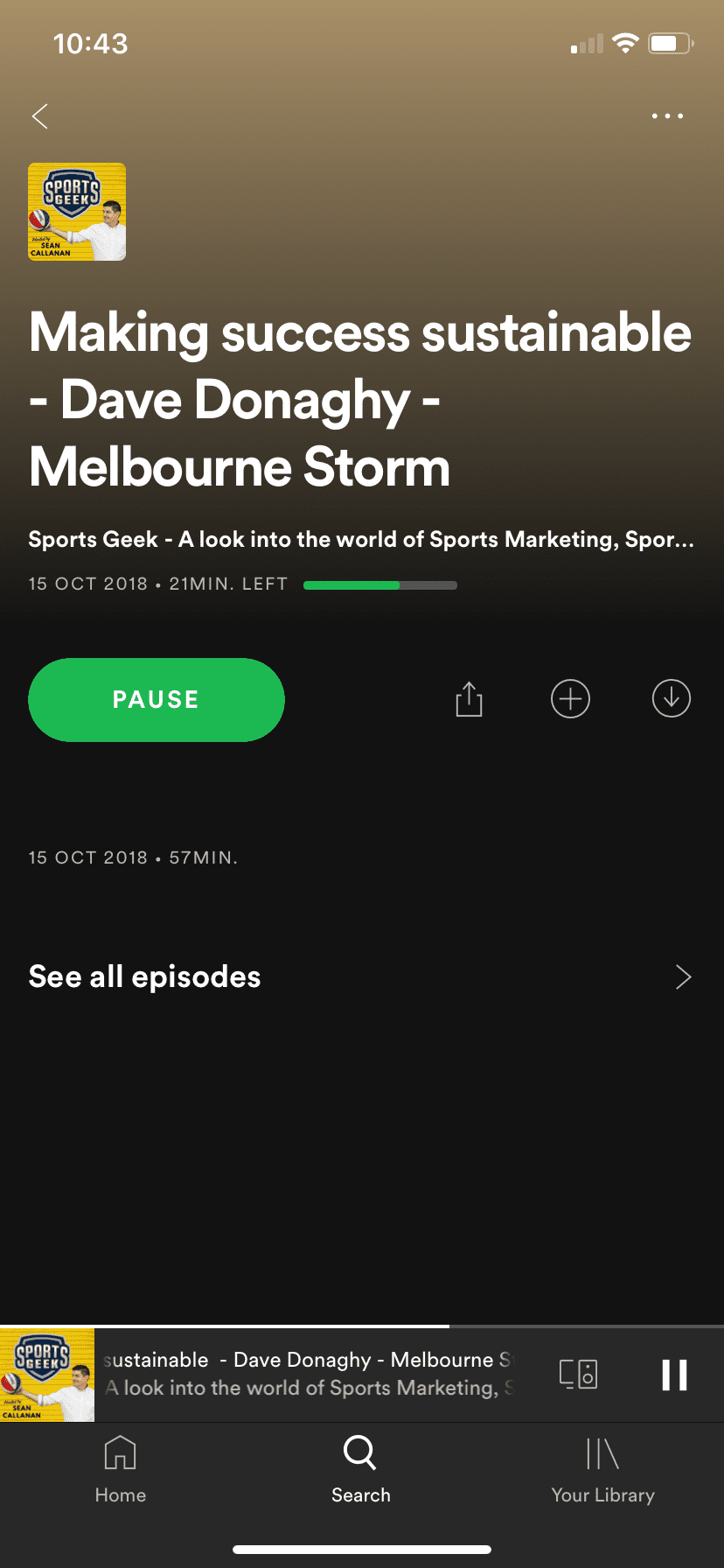Screen dimensions: 724x1568
Task: Open the devices available icon
Action: 579,1374
